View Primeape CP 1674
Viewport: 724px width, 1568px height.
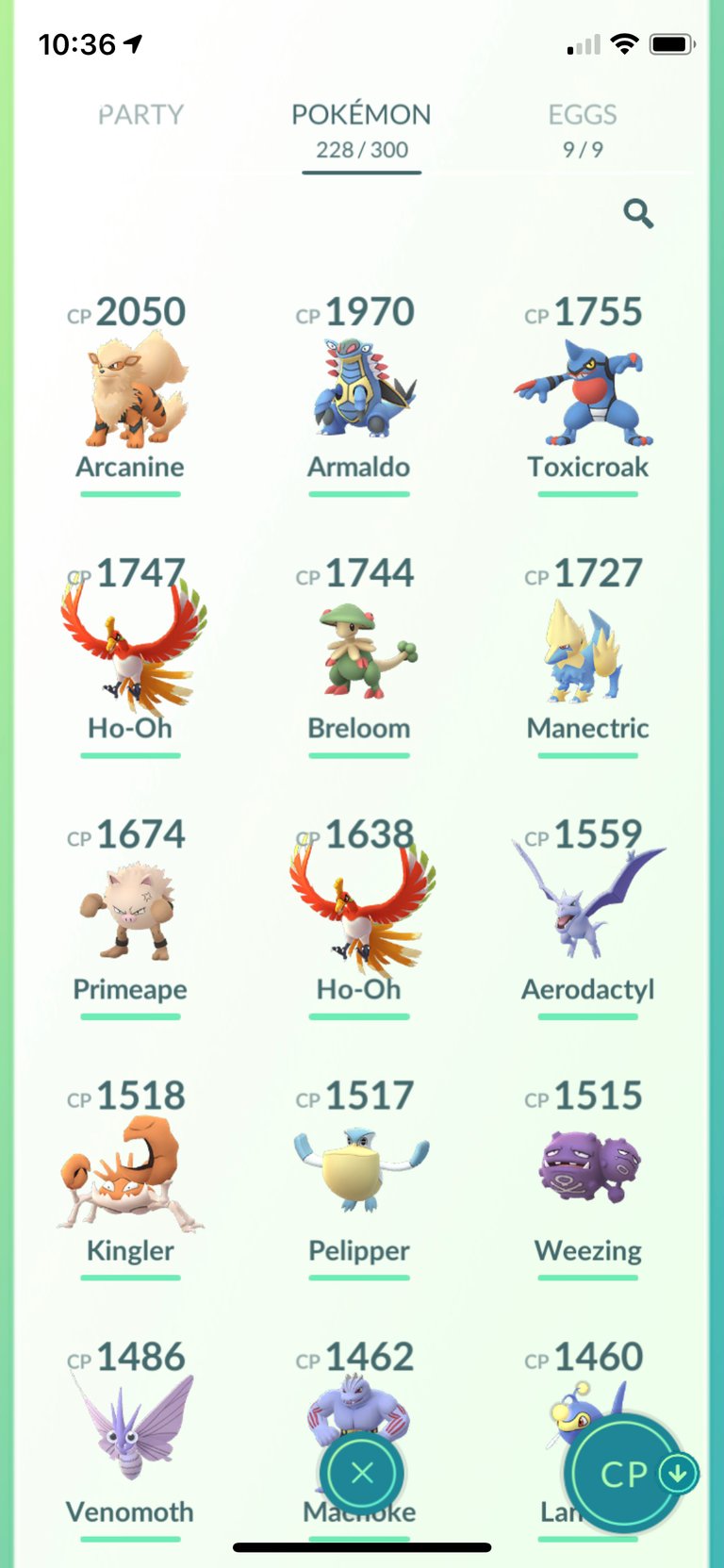[130, 916]
